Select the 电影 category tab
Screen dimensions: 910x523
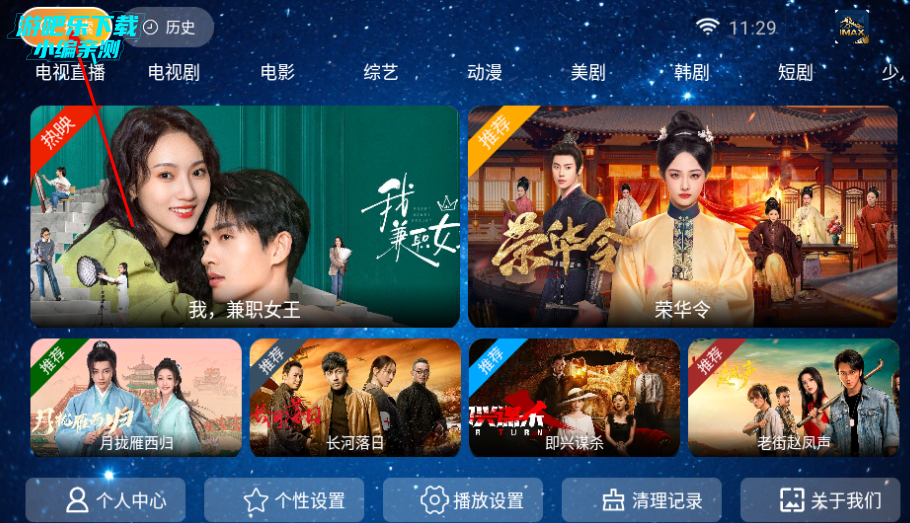click(277, 72)
